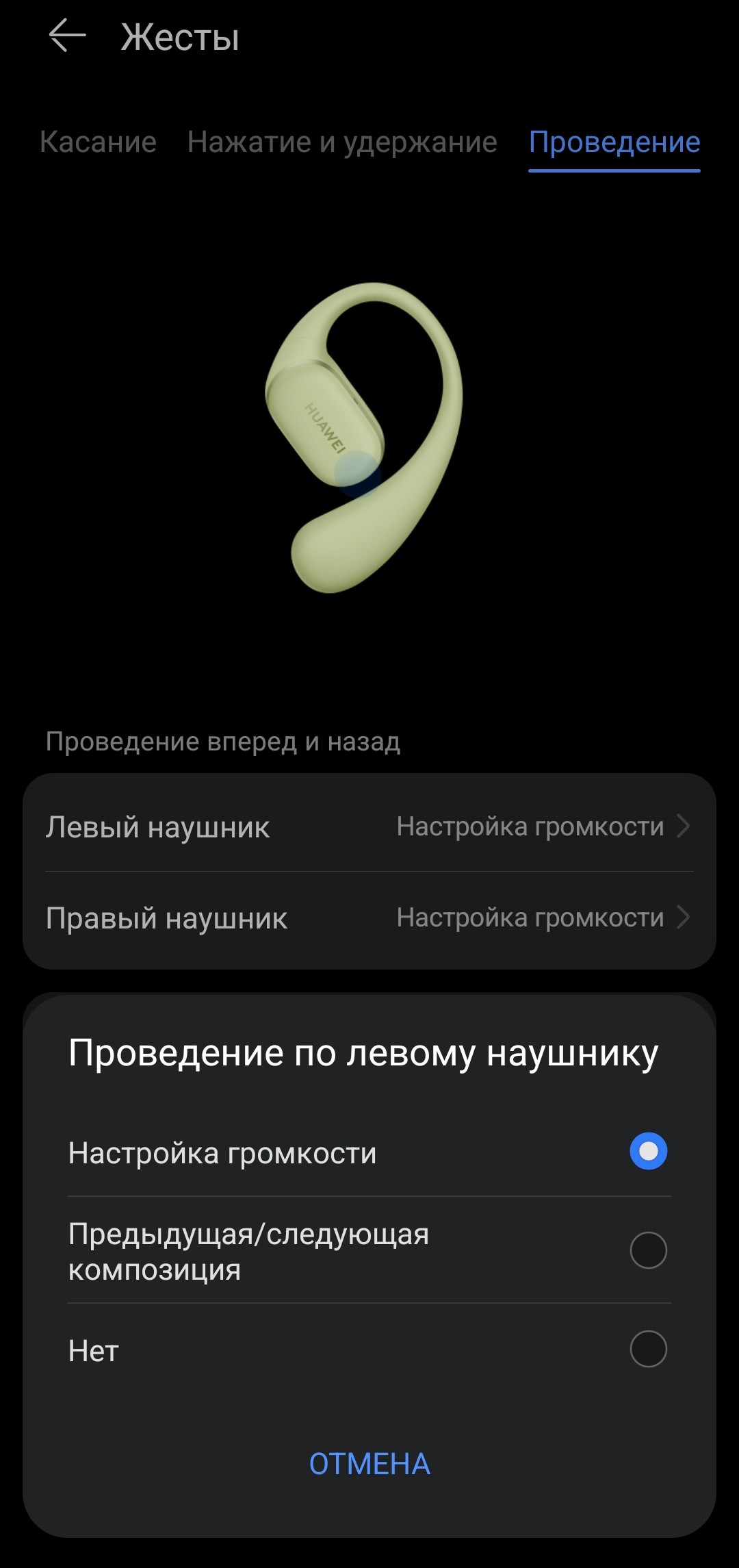Dismiss the dialog with ОТМЕНА
The height and width of the screenshot is (1568, 739).
pos(369,1464)
